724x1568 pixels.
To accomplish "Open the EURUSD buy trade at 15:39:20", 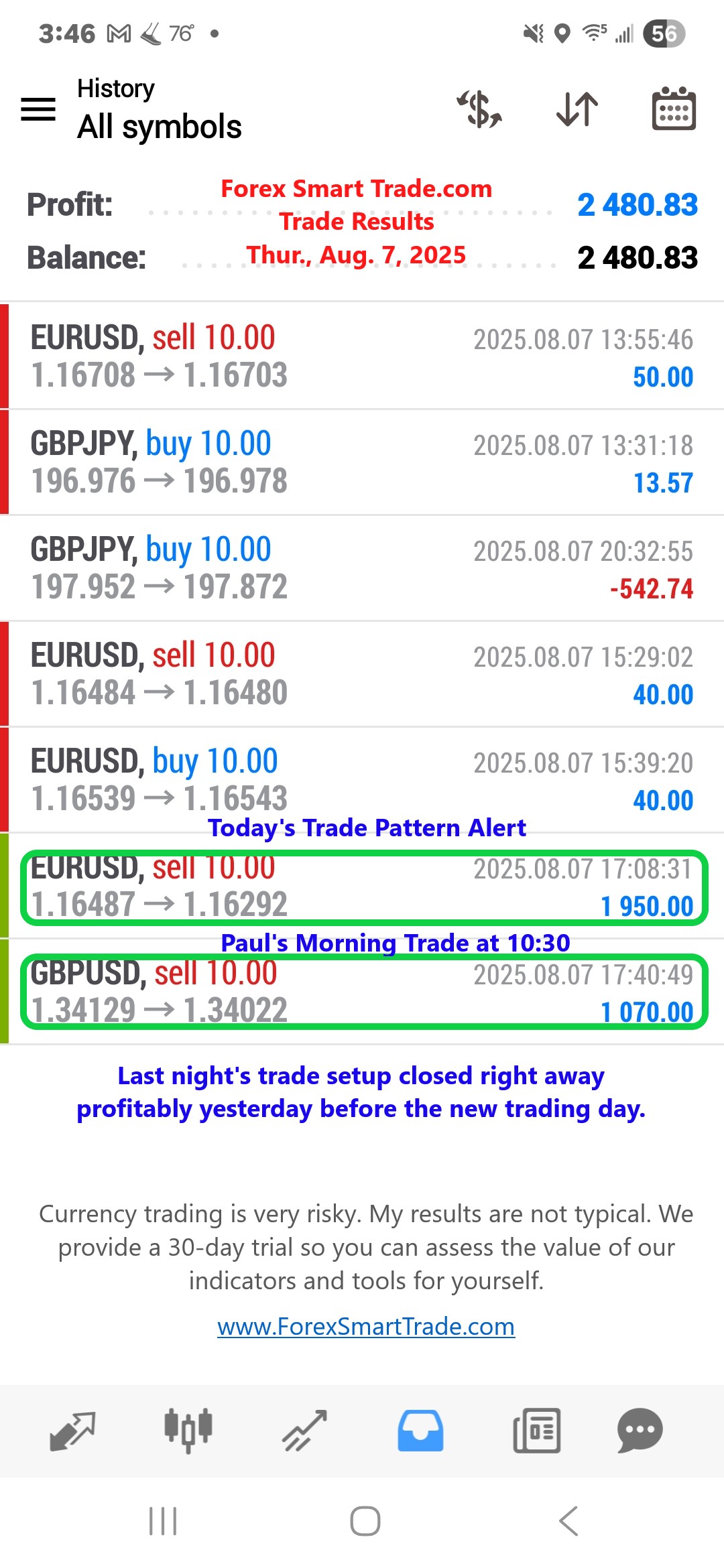I will coord(362,779).
